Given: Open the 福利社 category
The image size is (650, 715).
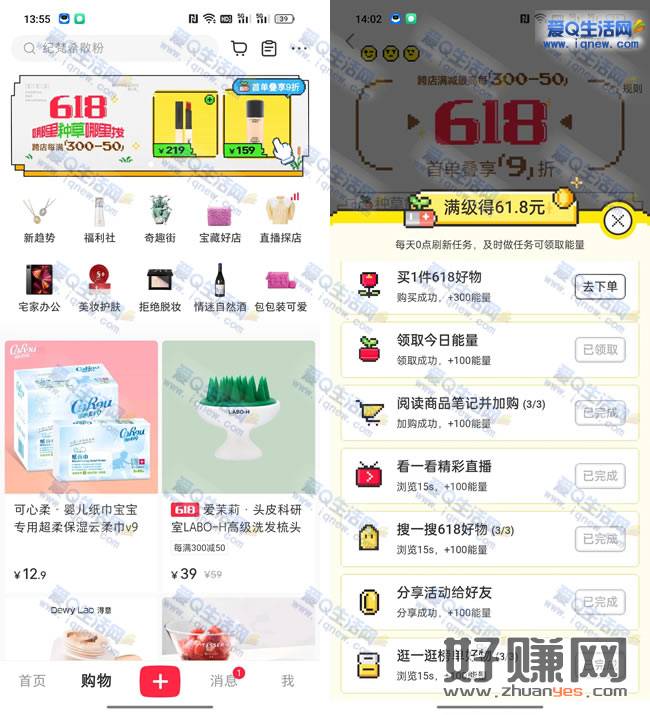Looking at the screenshot, I should (x=99, y=219).
